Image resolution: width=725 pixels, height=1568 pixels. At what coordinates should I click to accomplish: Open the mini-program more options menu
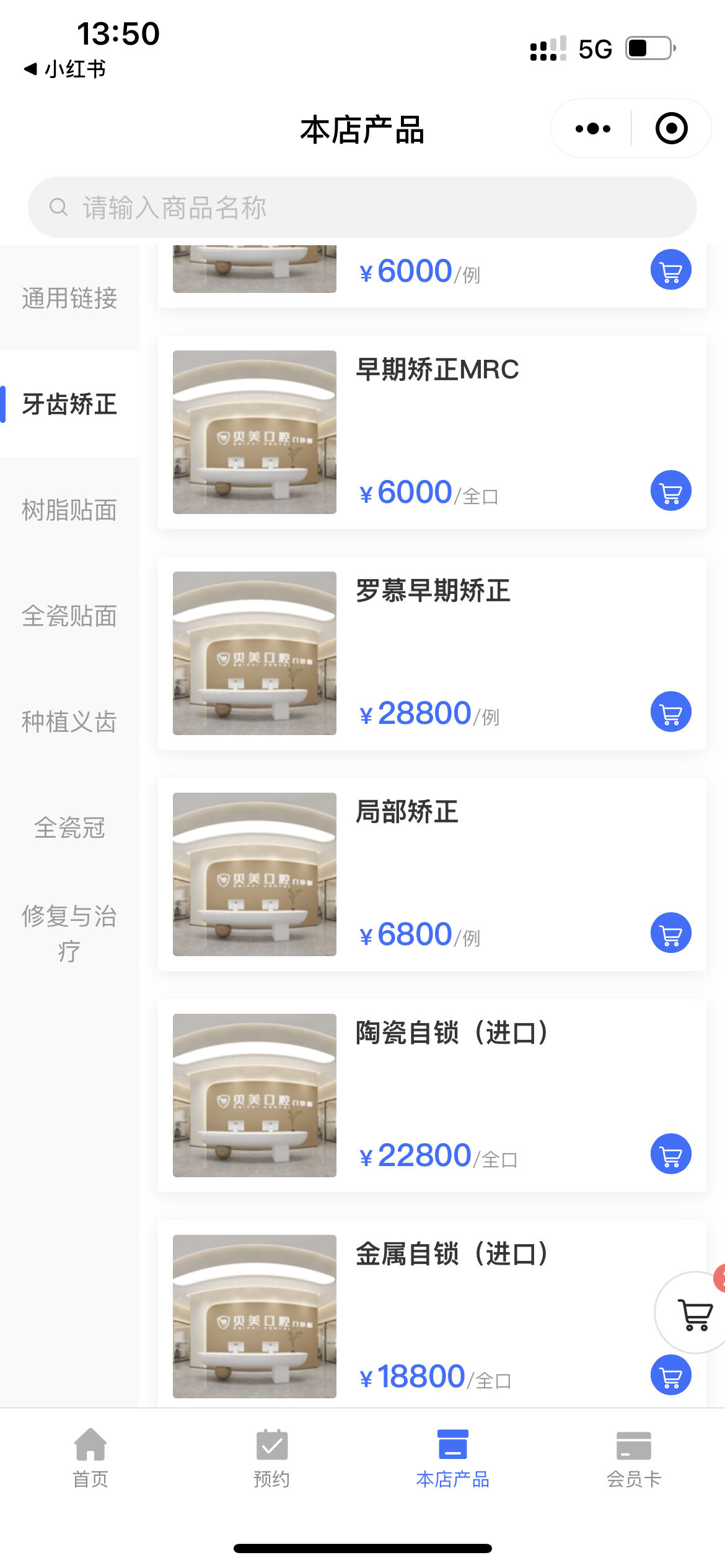[591, 128]
